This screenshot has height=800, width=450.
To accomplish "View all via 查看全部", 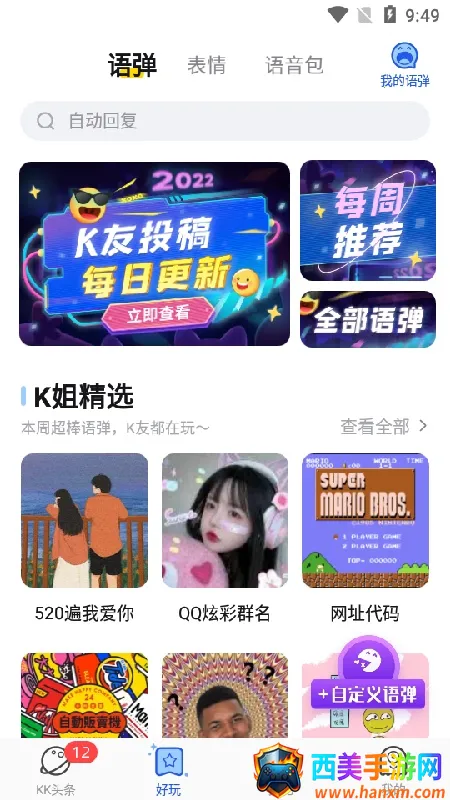I will pyautogui.click(x=384, y=427).
